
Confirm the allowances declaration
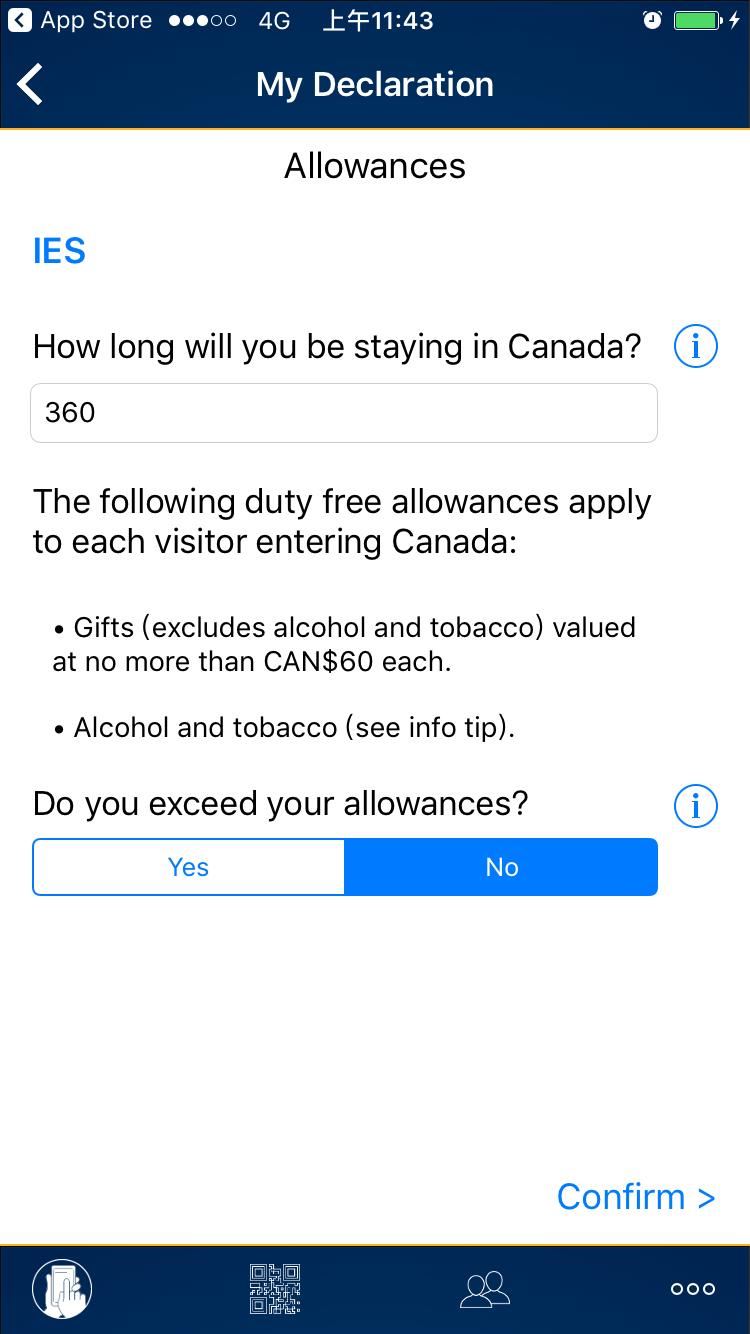click(636, 1196)
